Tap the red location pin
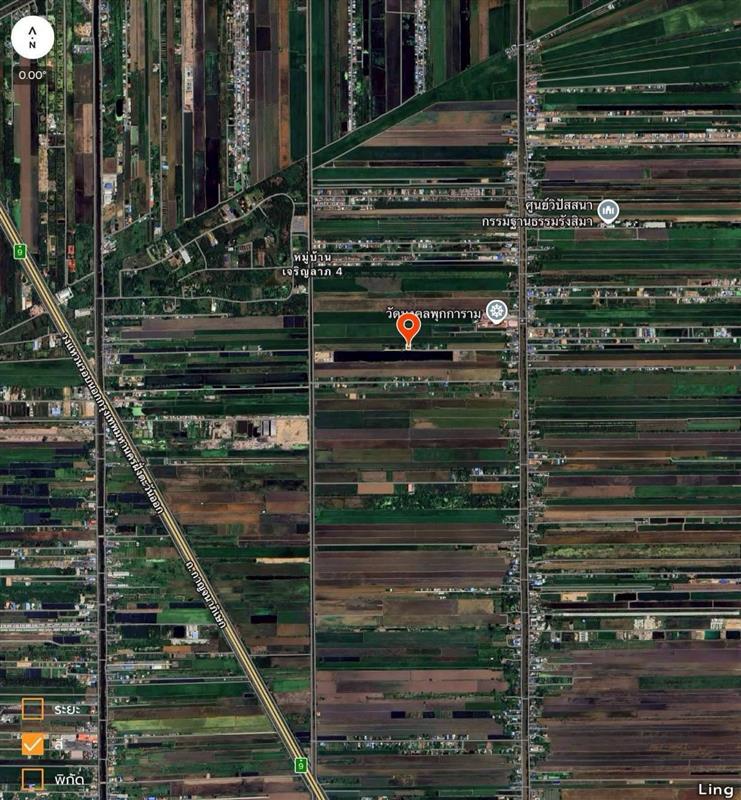The width and height of the screenshot is (741, 800). 408,328
